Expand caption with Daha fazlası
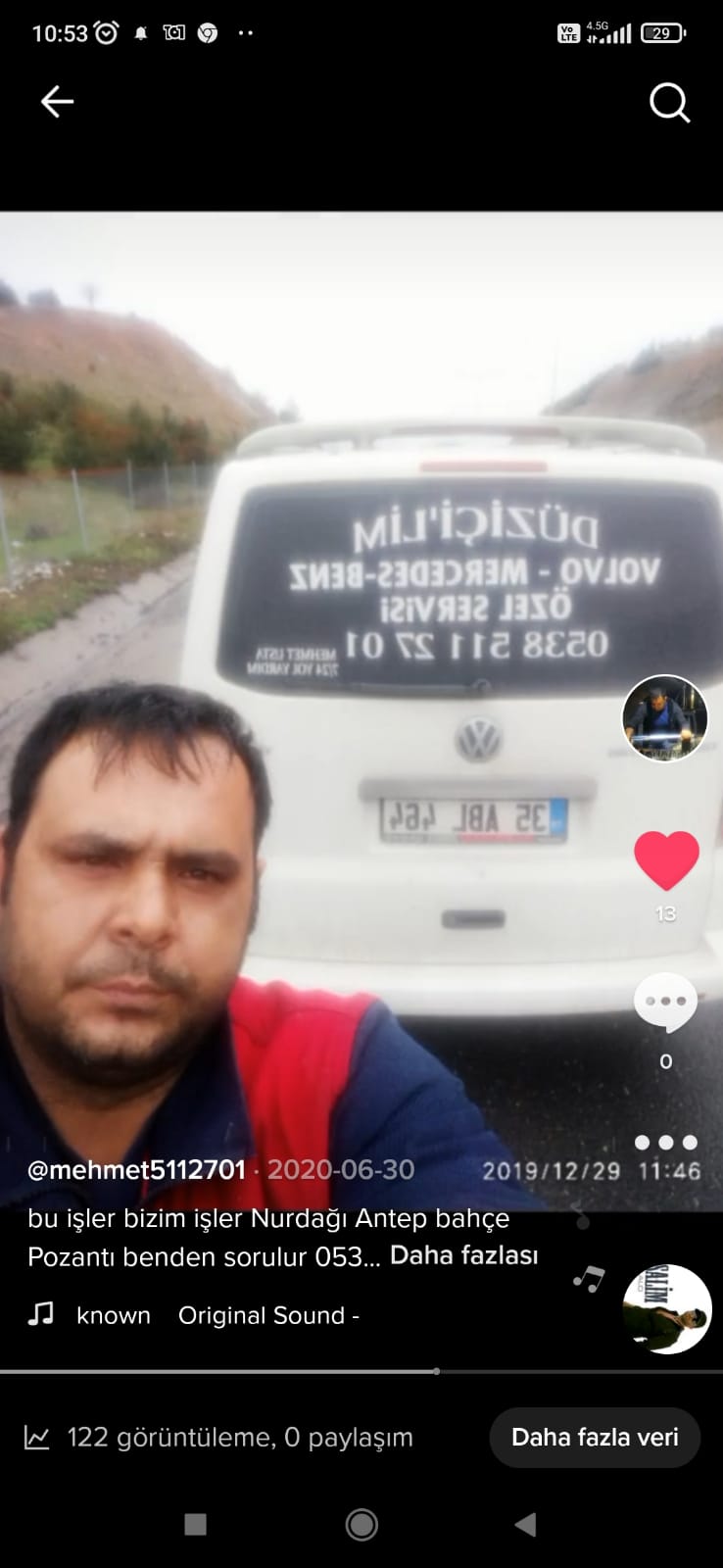This screenshot has width=723, height=1568. coord(463,1255)
